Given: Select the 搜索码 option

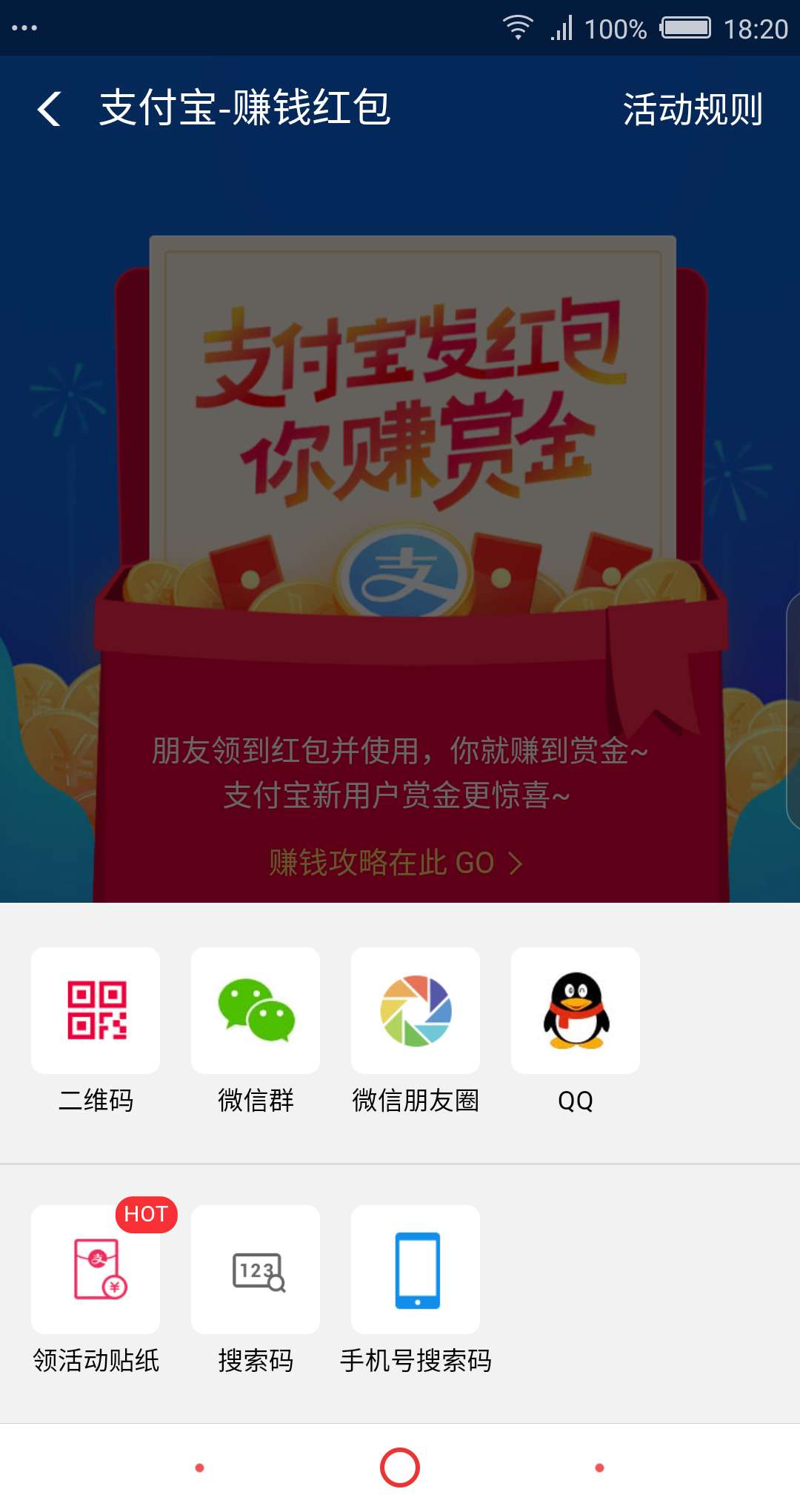Looking at the screenshot, I should point(256,1269).
